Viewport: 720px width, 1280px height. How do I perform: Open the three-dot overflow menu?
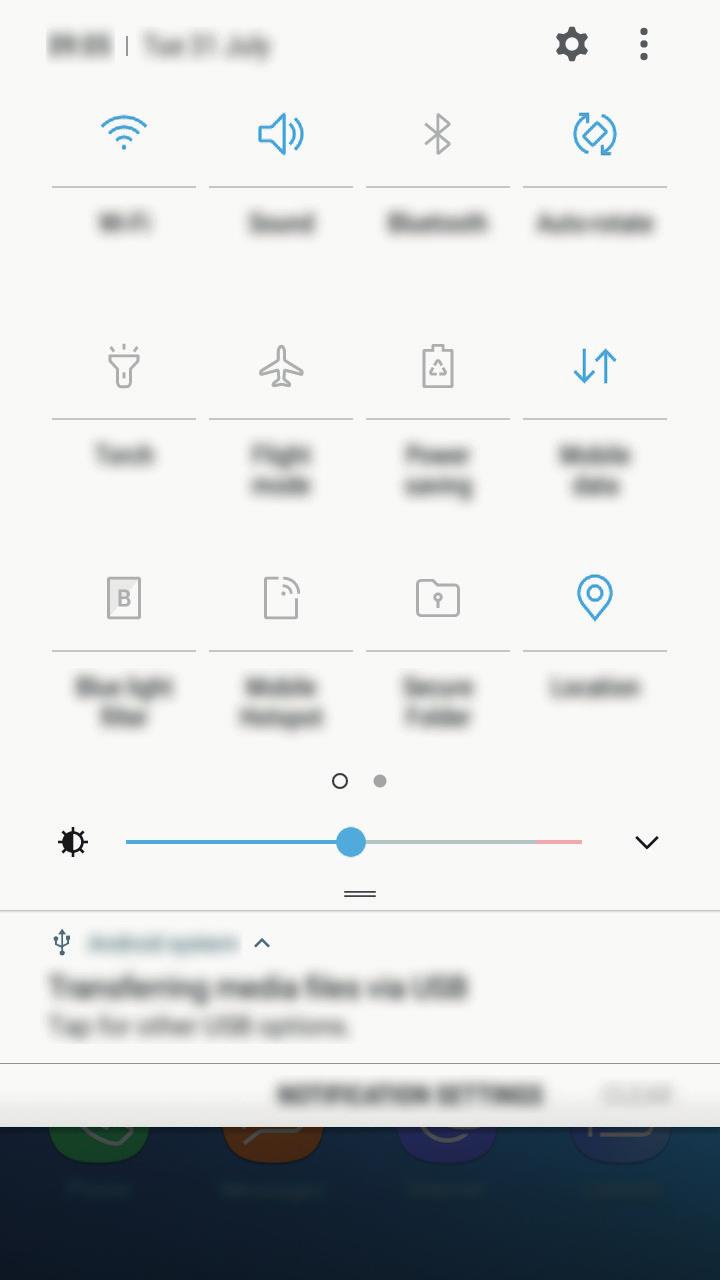pyautogui.click(x=644, y=44)
